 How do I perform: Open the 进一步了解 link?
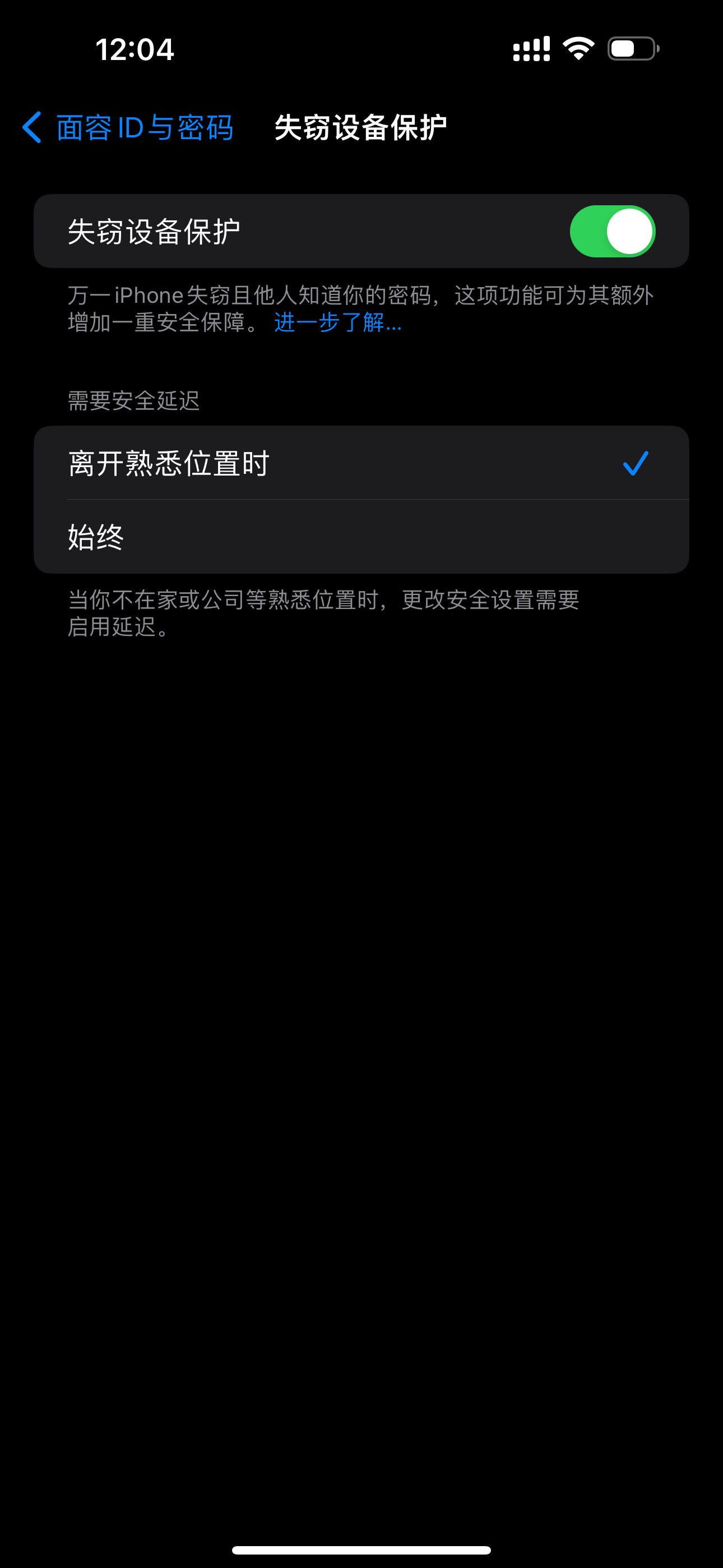(x=338, y=322)
